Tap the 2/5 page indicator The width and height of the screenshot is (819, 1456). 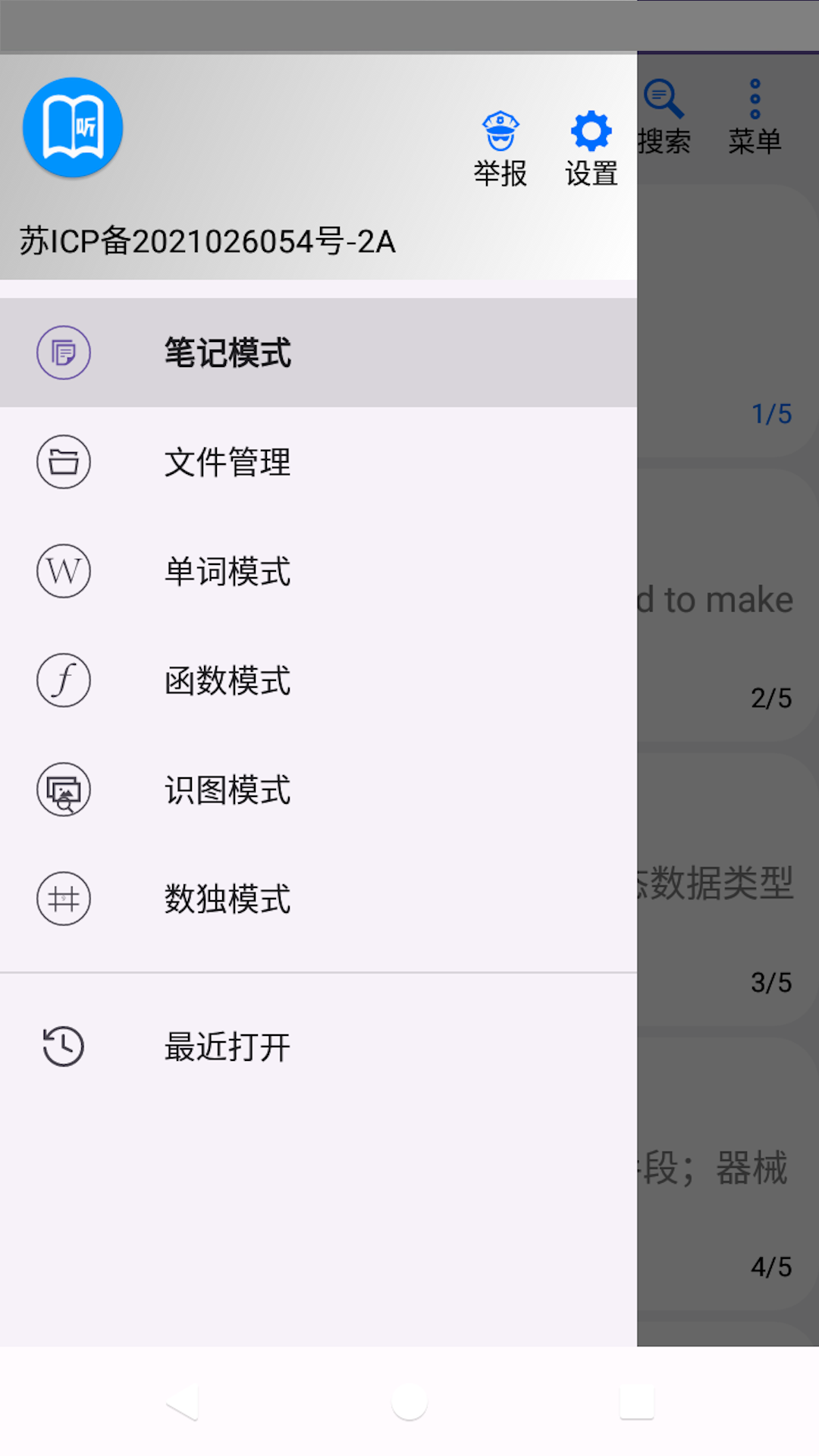[771, 698]
